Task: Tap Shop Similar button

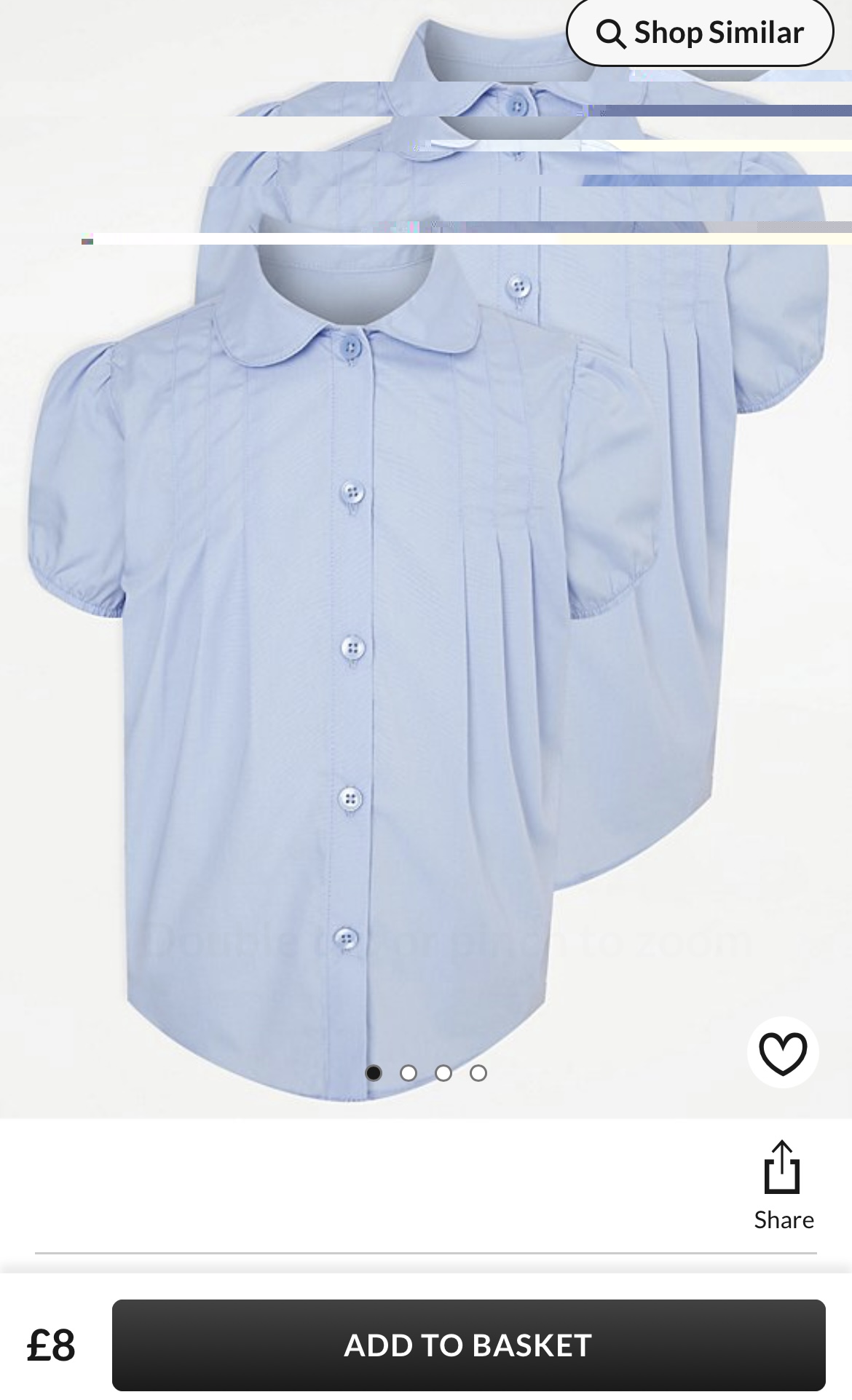Action: point(700,33)
